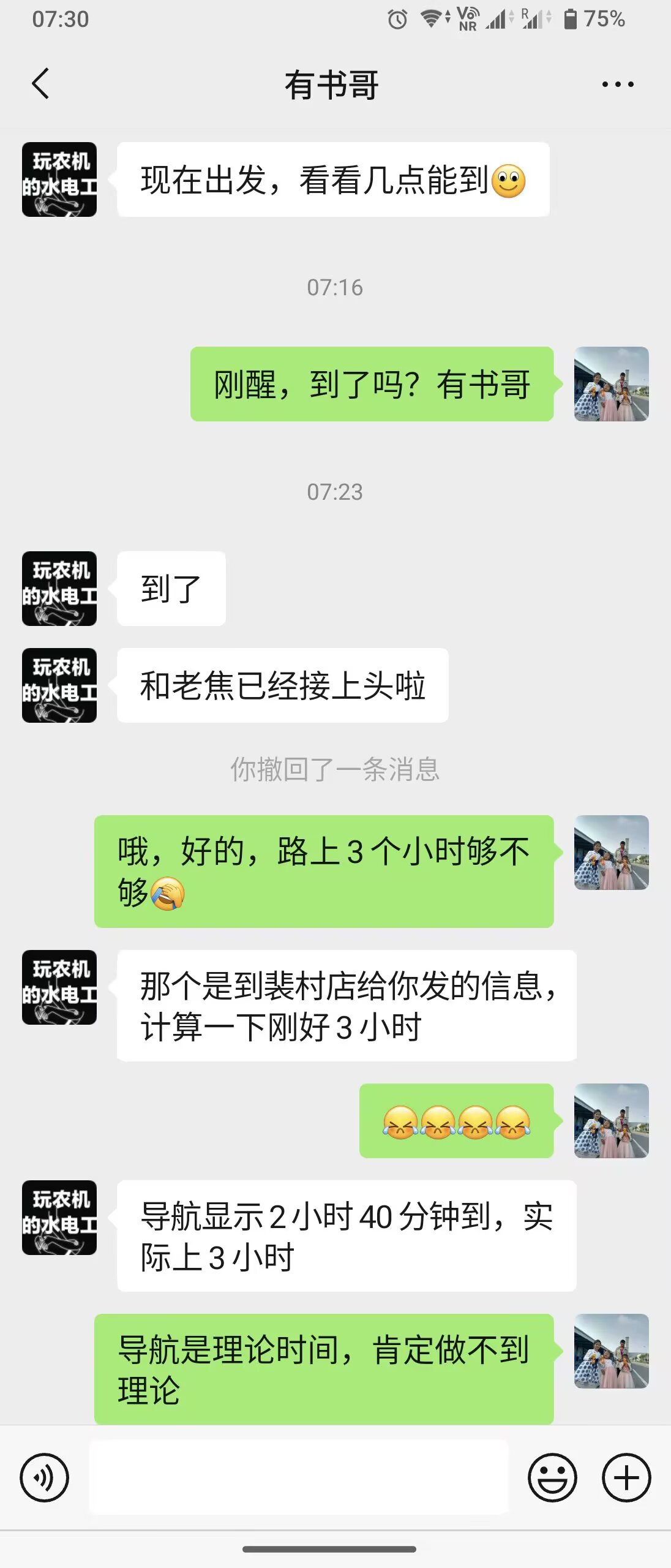
Task: Tap the clock alarm icon in status bar
Action: pos(397,20)
